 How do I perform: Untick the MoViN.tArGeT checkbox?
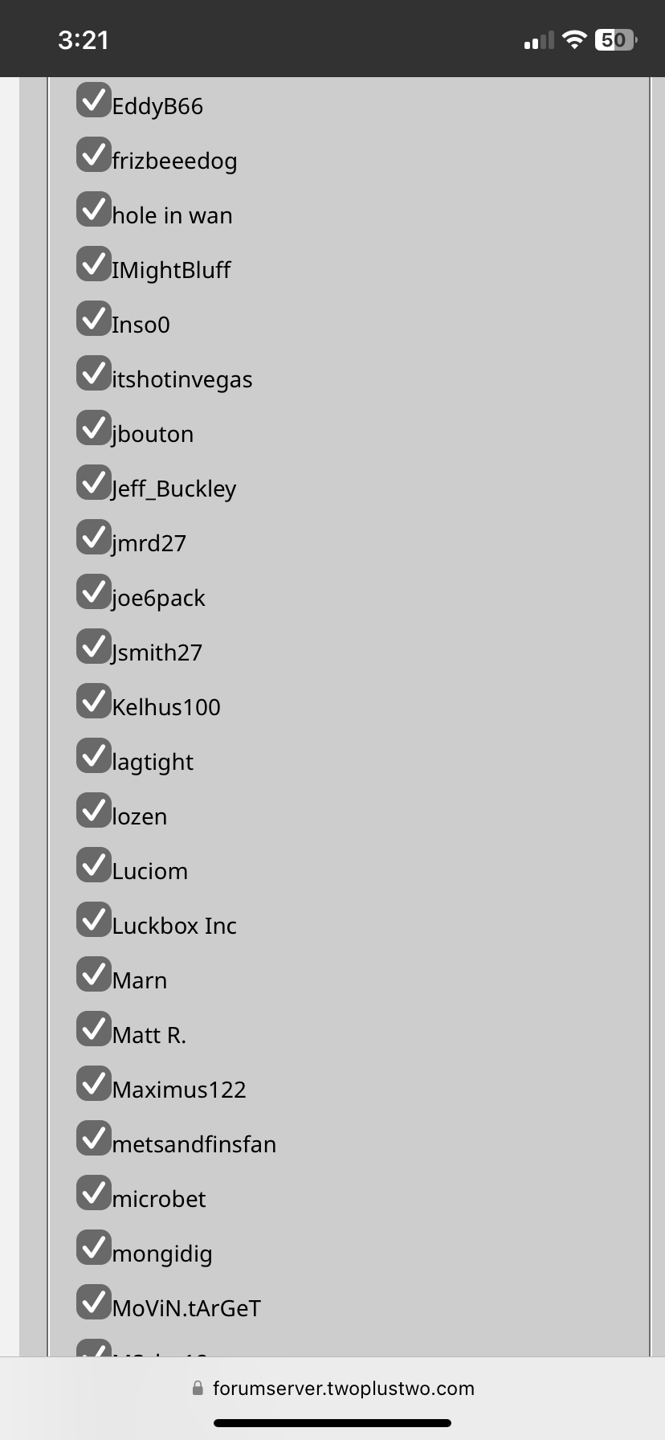tap(93, 1302)
